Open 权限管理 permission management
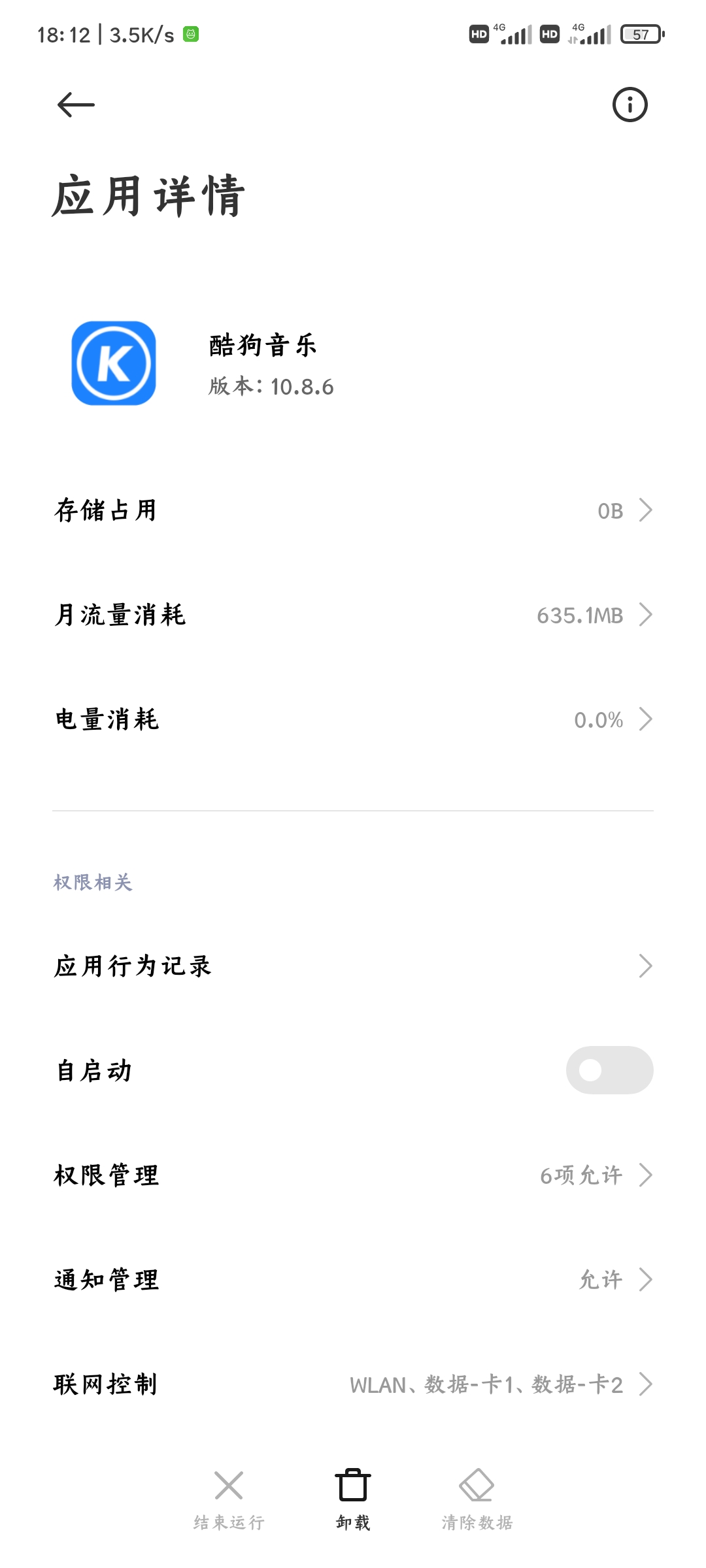The width and height of the screenshot is (706, 1568). (353, 1175)
